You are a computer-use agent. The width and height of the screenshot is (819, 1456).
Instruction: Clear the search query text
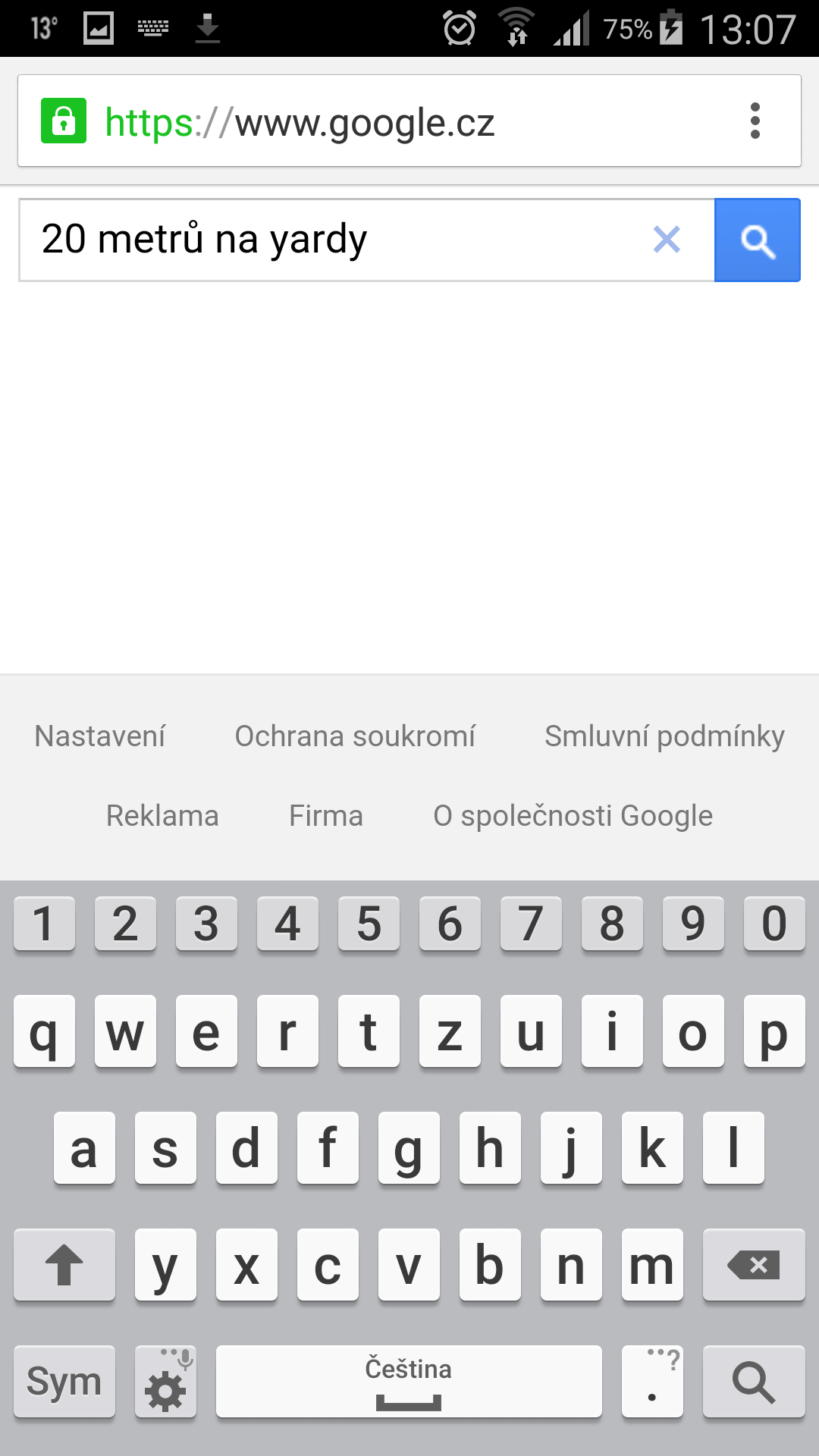click(x=667, y=240)
